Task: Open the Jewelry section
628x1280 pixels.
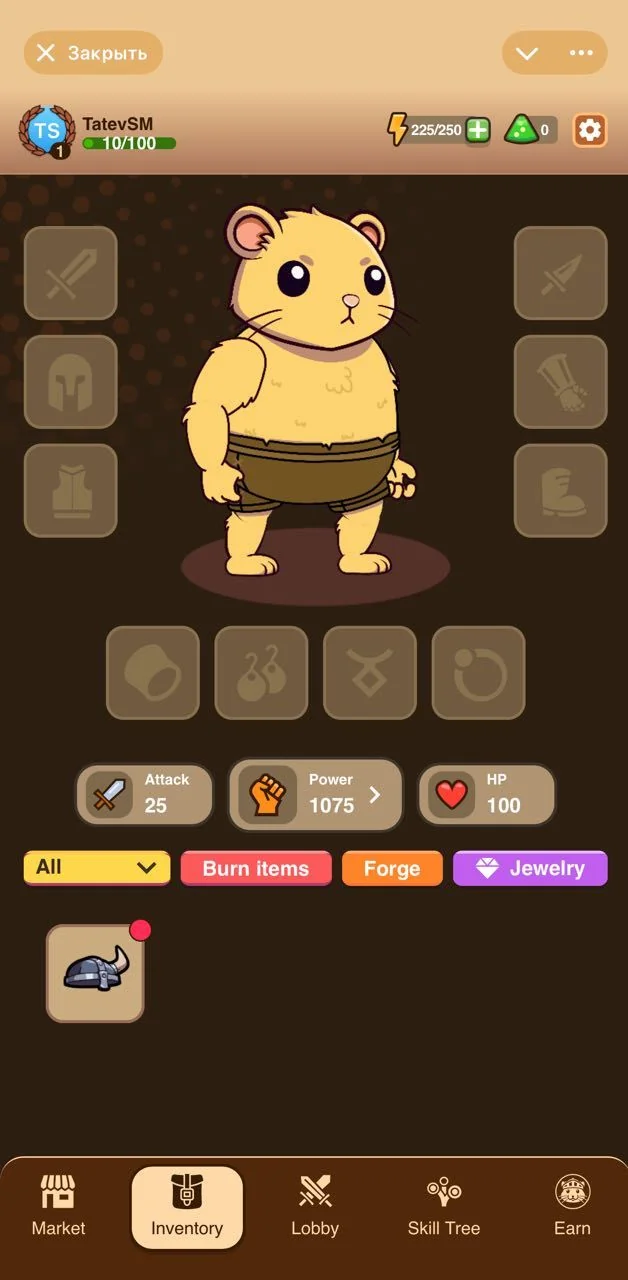Action: [x=530, y=869]
